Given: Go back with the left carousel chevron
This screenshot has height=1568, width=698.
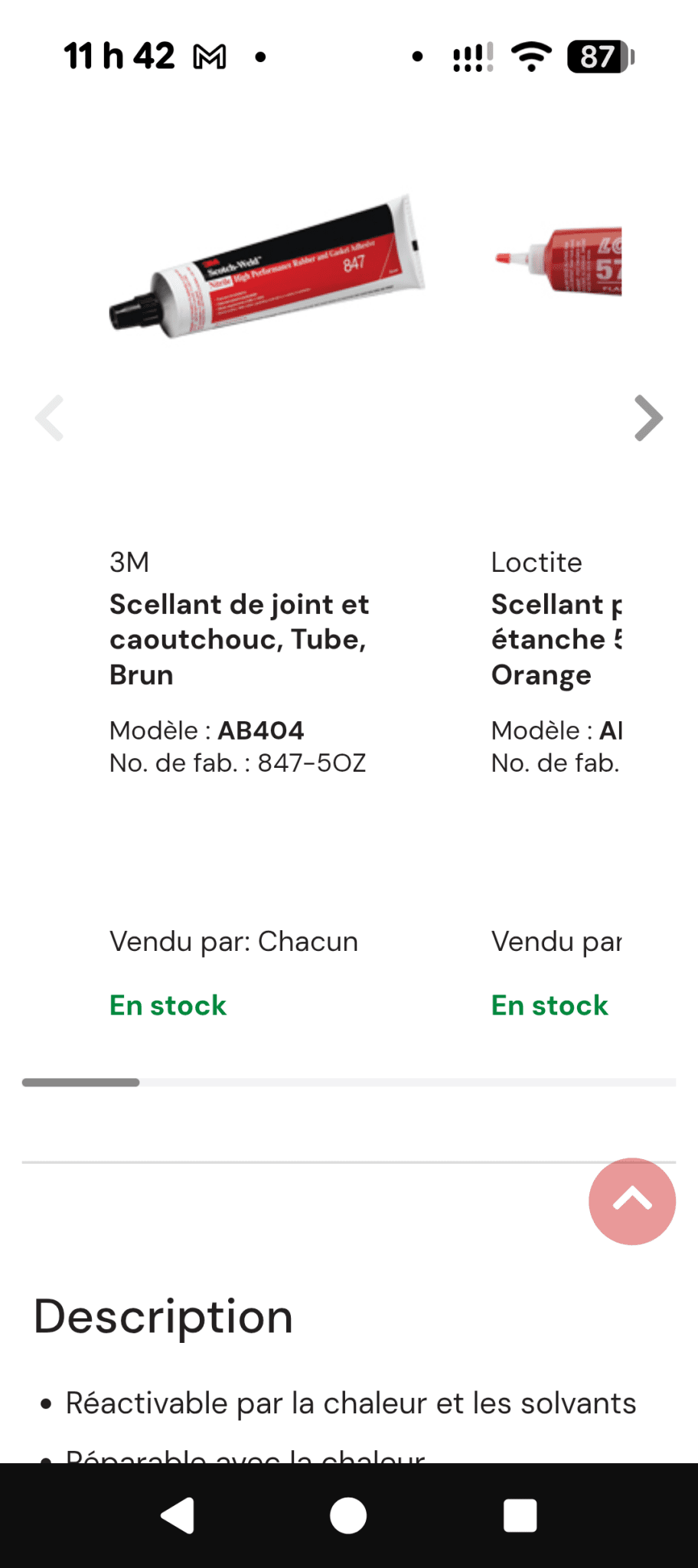Looking at the screenshot, I should (49, 418).
